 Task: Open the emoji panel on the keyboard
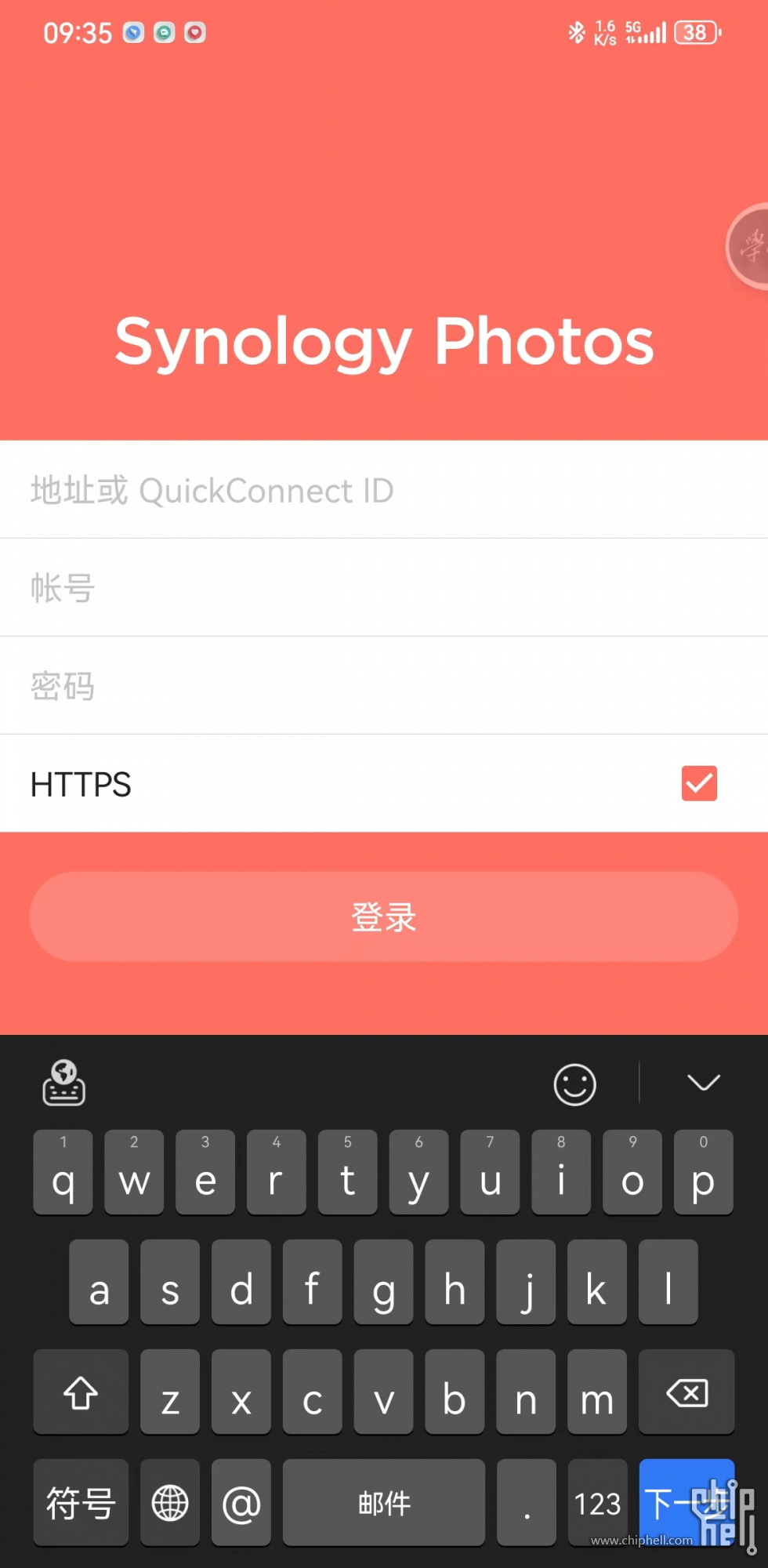pos(574,1084)
